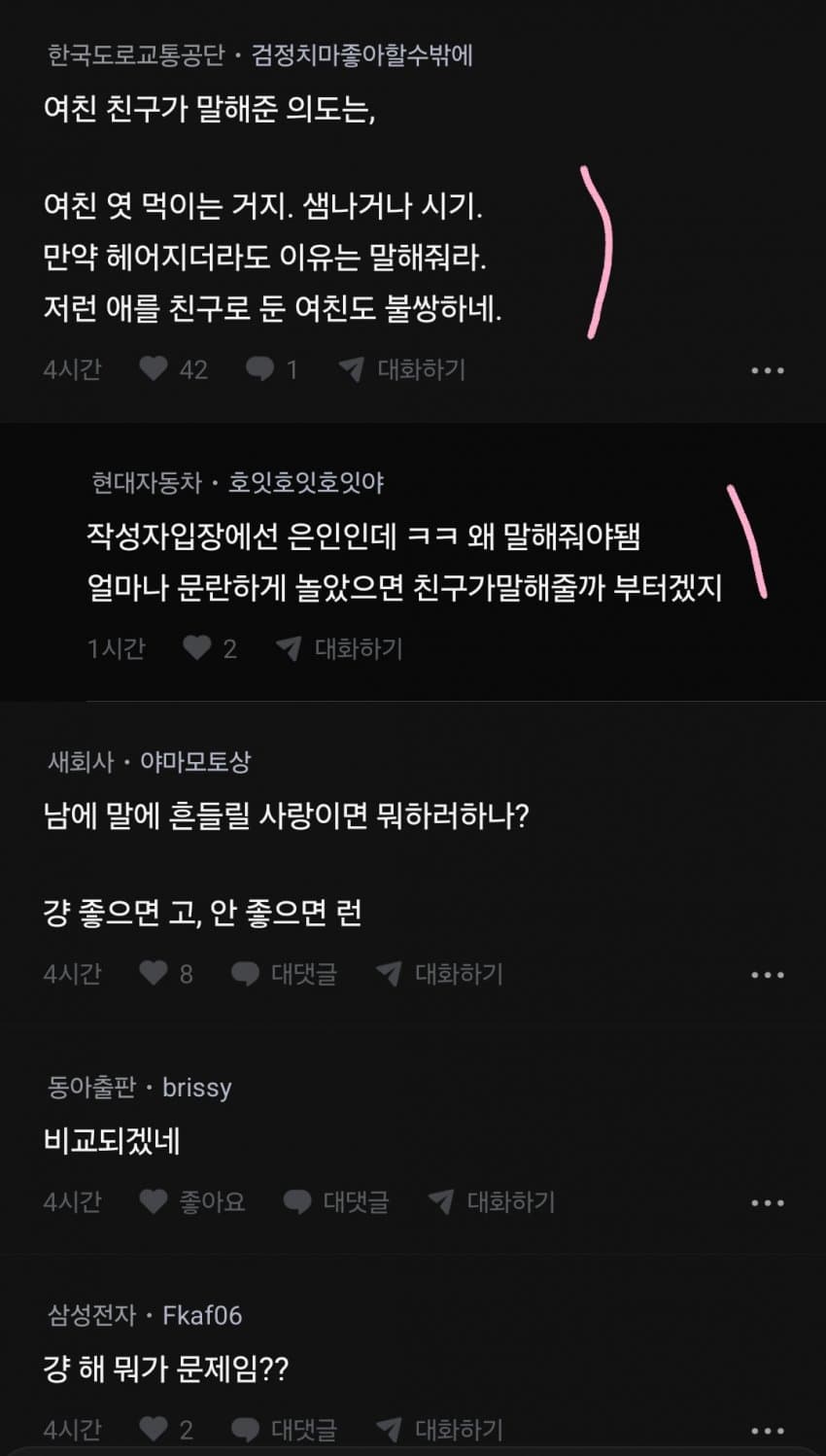Start a chat with 야마모토상
826x1456 pixels.
(440, 973)
